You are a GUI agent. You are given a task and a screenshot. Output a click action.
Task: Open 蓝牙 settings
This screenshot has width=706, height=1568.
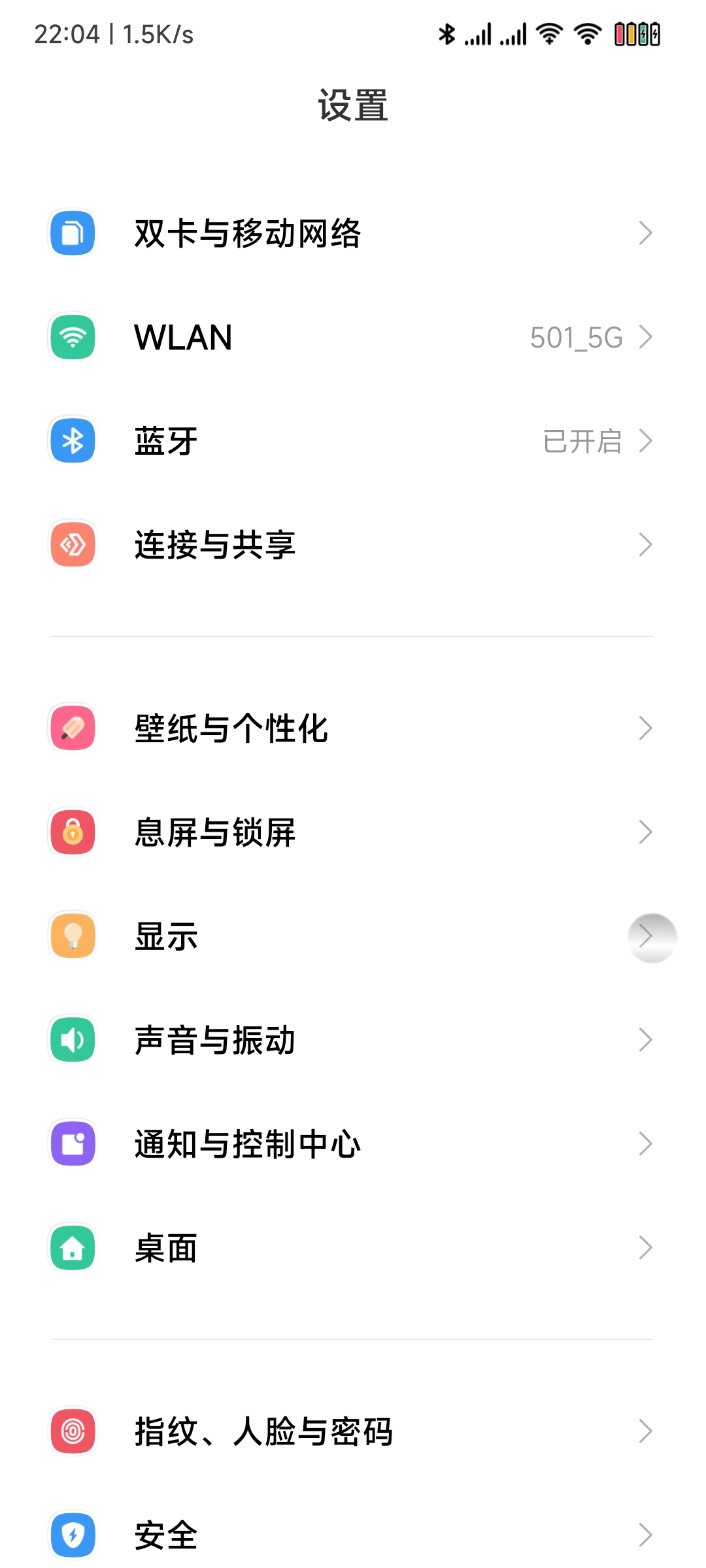[353, 441]
